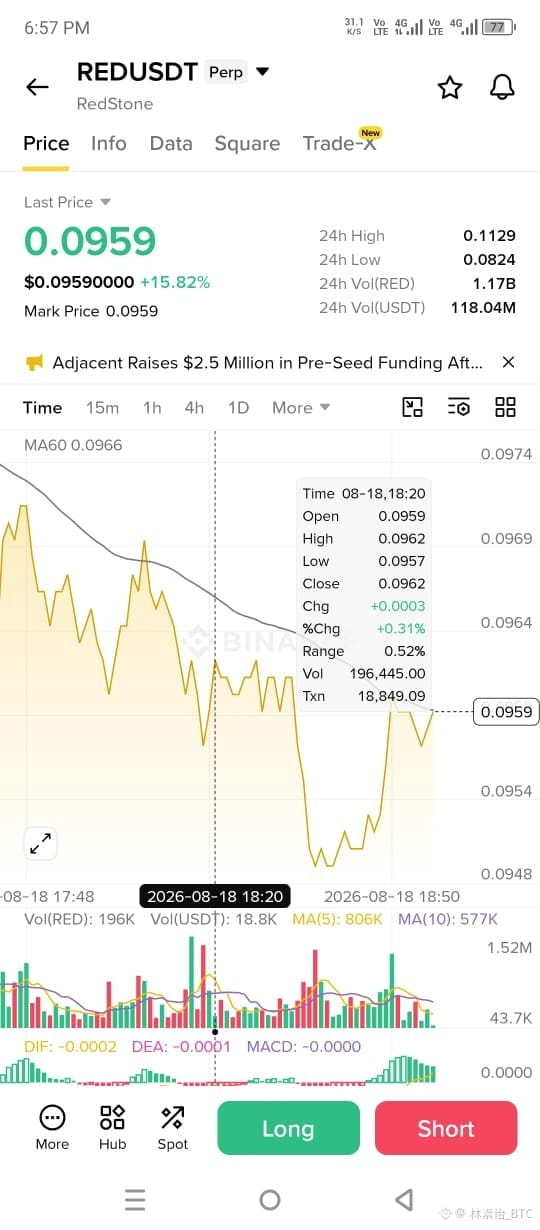Tap the red Short button

pos(446,1128)
